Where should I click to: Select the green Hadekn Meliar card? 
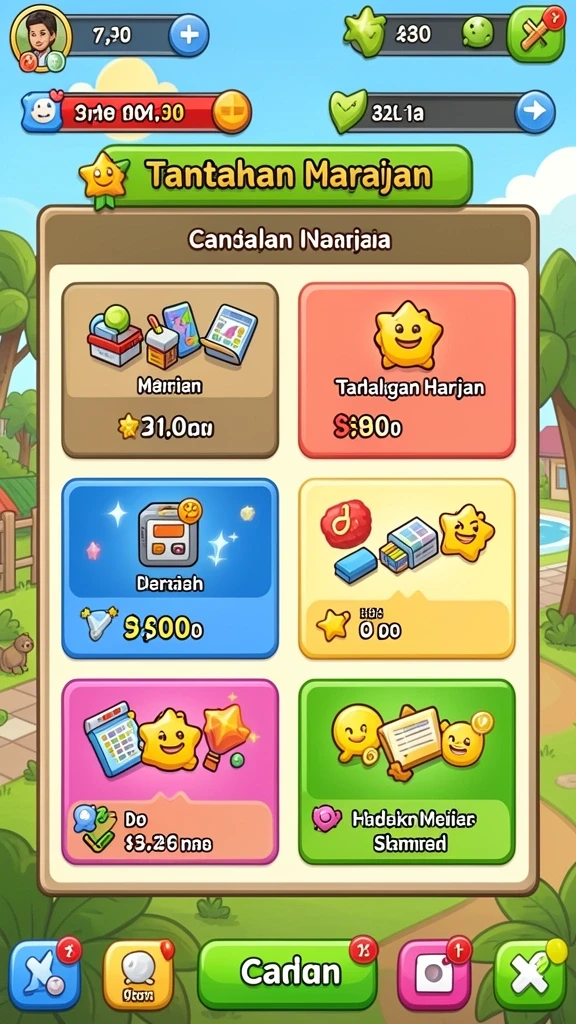[x=407, y=772]
